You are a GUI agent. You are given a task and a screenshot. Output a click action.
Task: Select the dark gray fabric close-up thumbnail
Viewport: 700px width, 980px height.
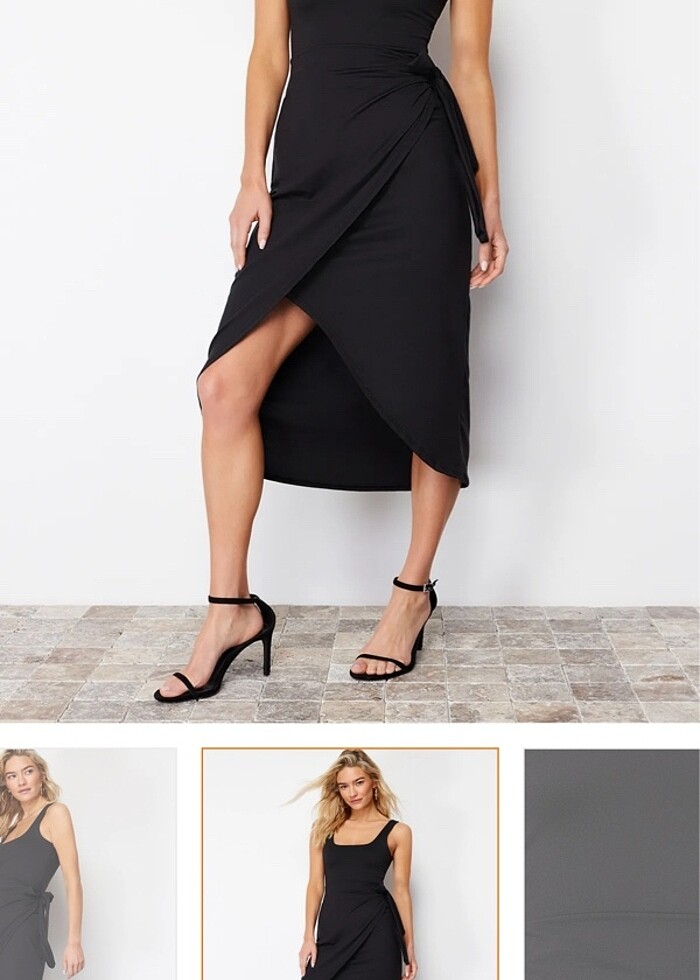(x=611, y=864)
